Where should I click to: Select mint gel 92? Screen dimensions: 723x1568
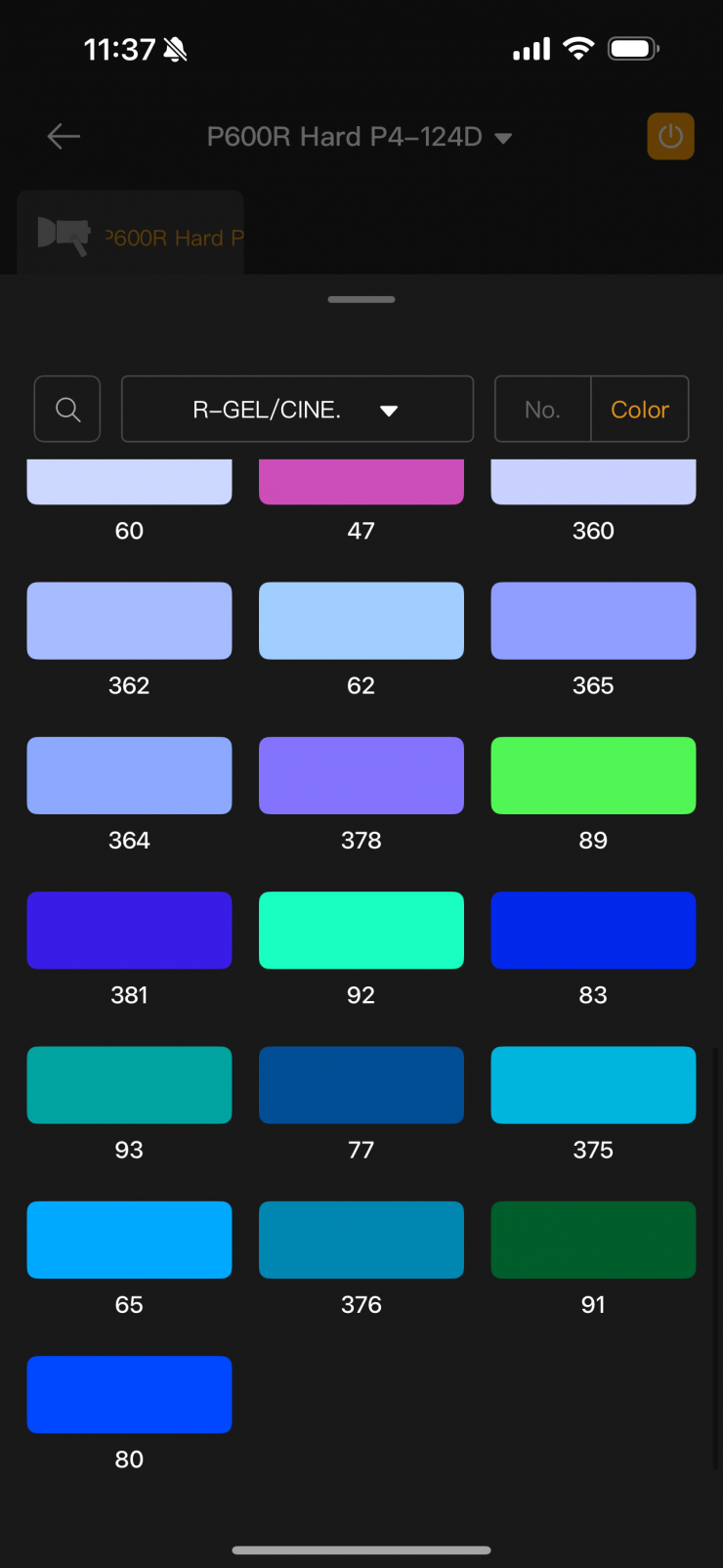coord(361,930)
